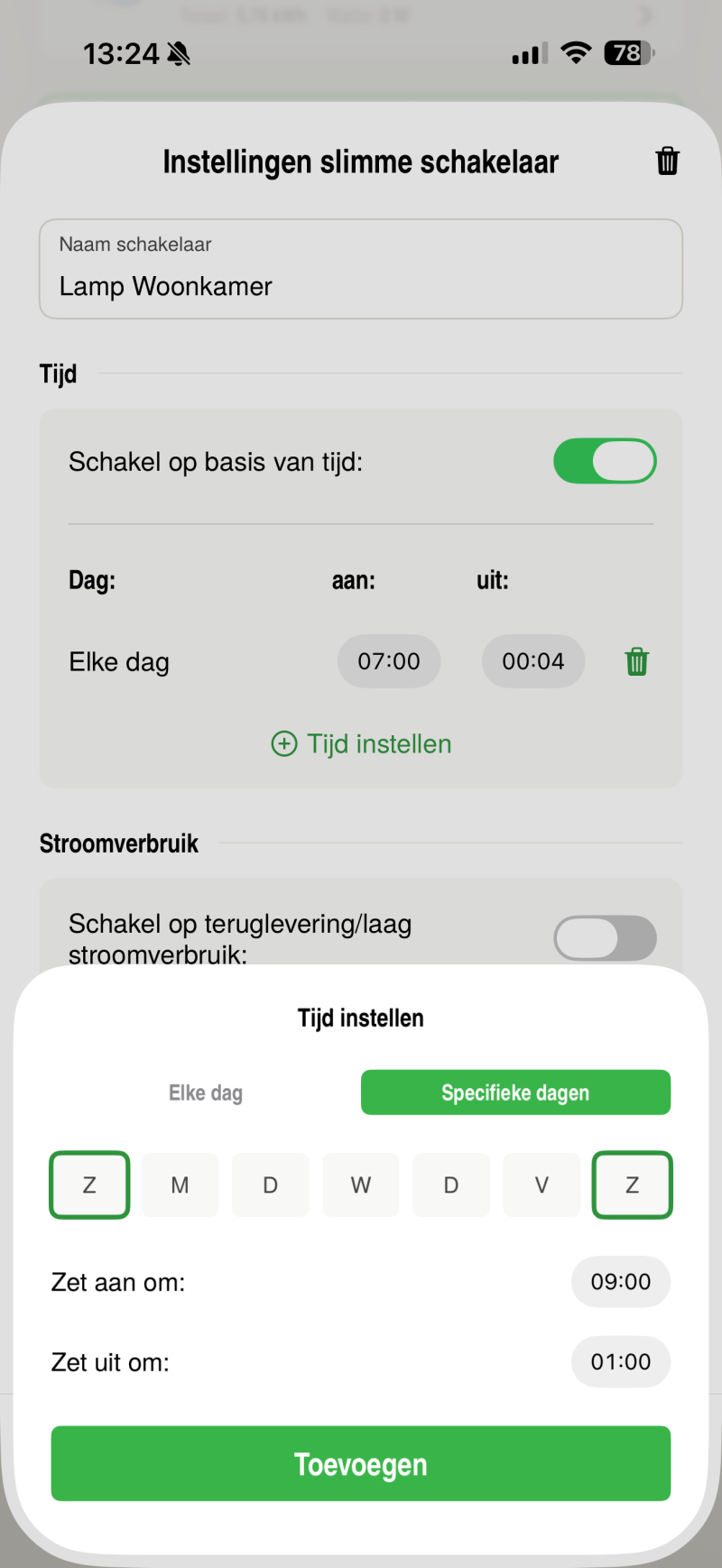Change the 07:00 on time for Elke dag
The image size is (722, 1568).
(389, 661)
